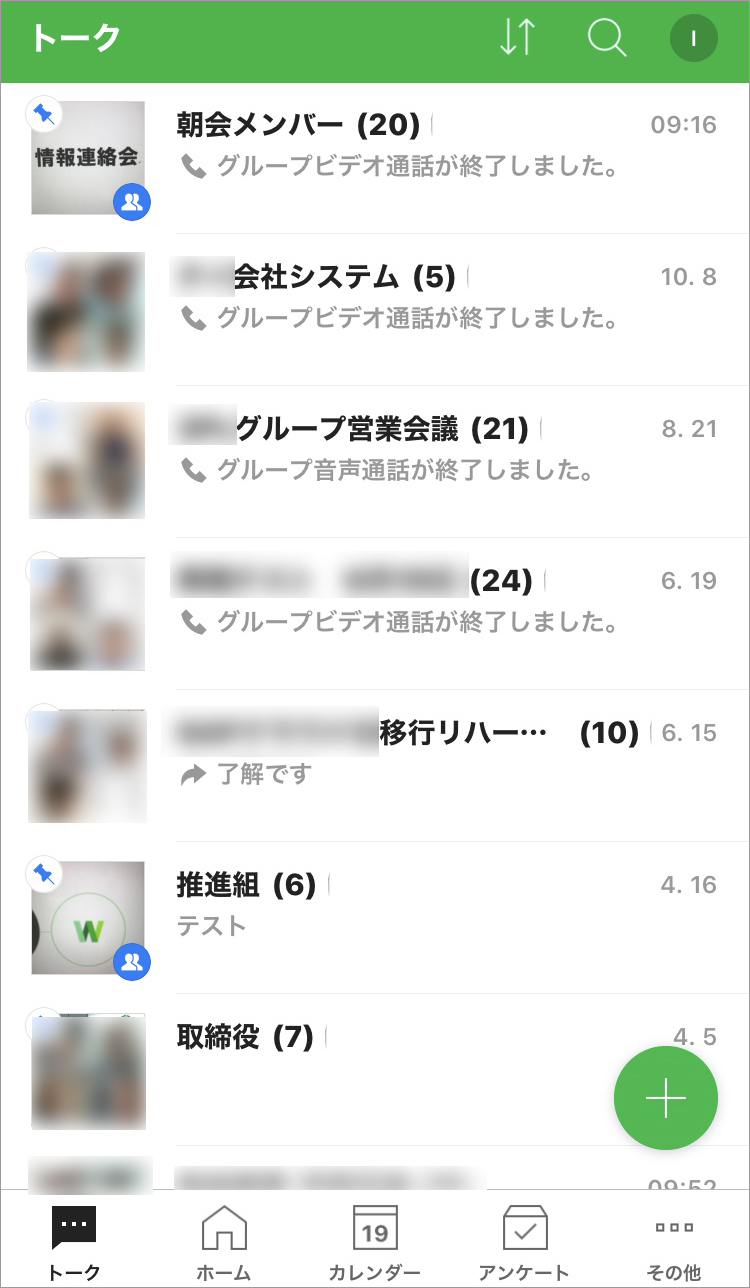Open the その他 tab
This screenshot has height=1288, width=750.
tap(673, 1242)
